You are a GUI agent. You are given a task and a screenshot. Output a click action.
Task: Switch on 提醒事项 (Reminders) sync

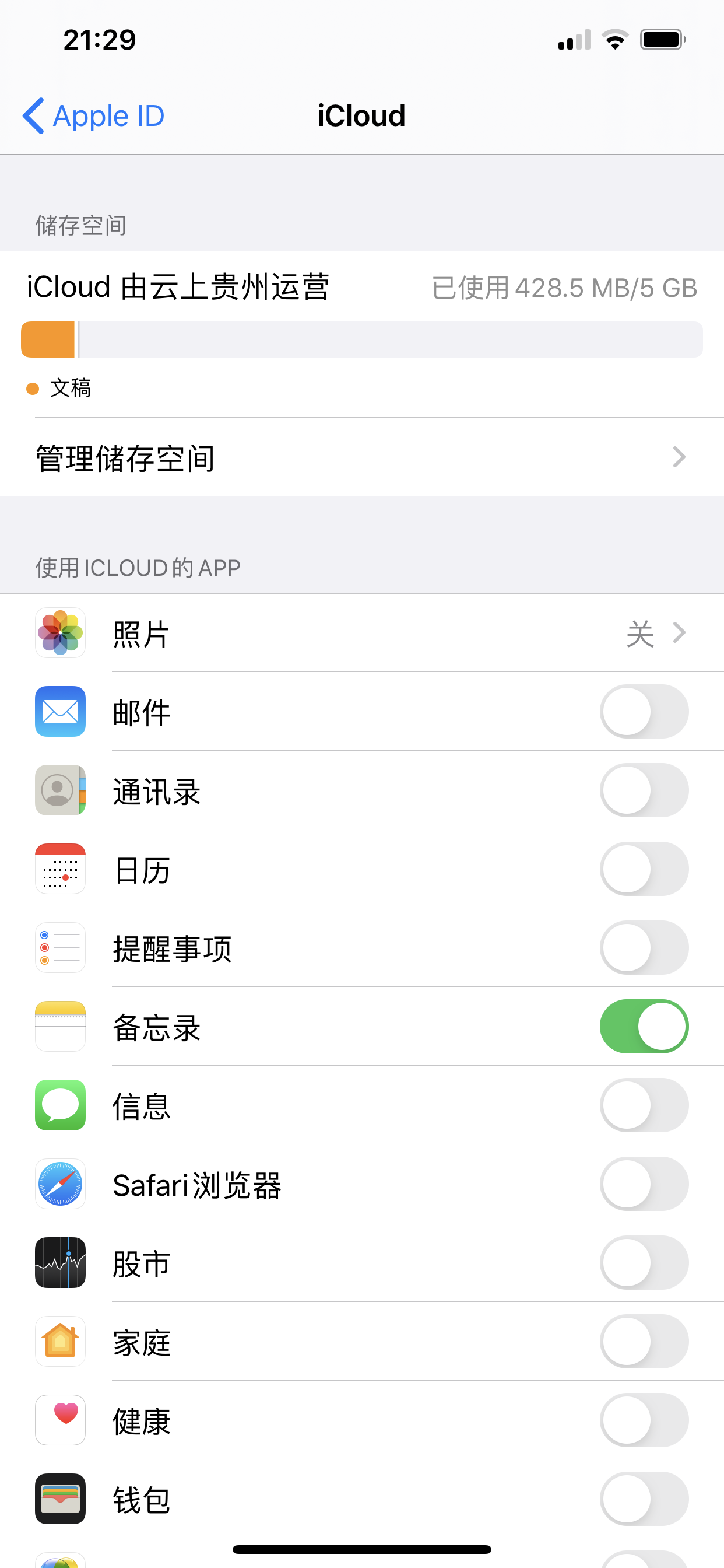pyautogui.click(x=643, y=948)
